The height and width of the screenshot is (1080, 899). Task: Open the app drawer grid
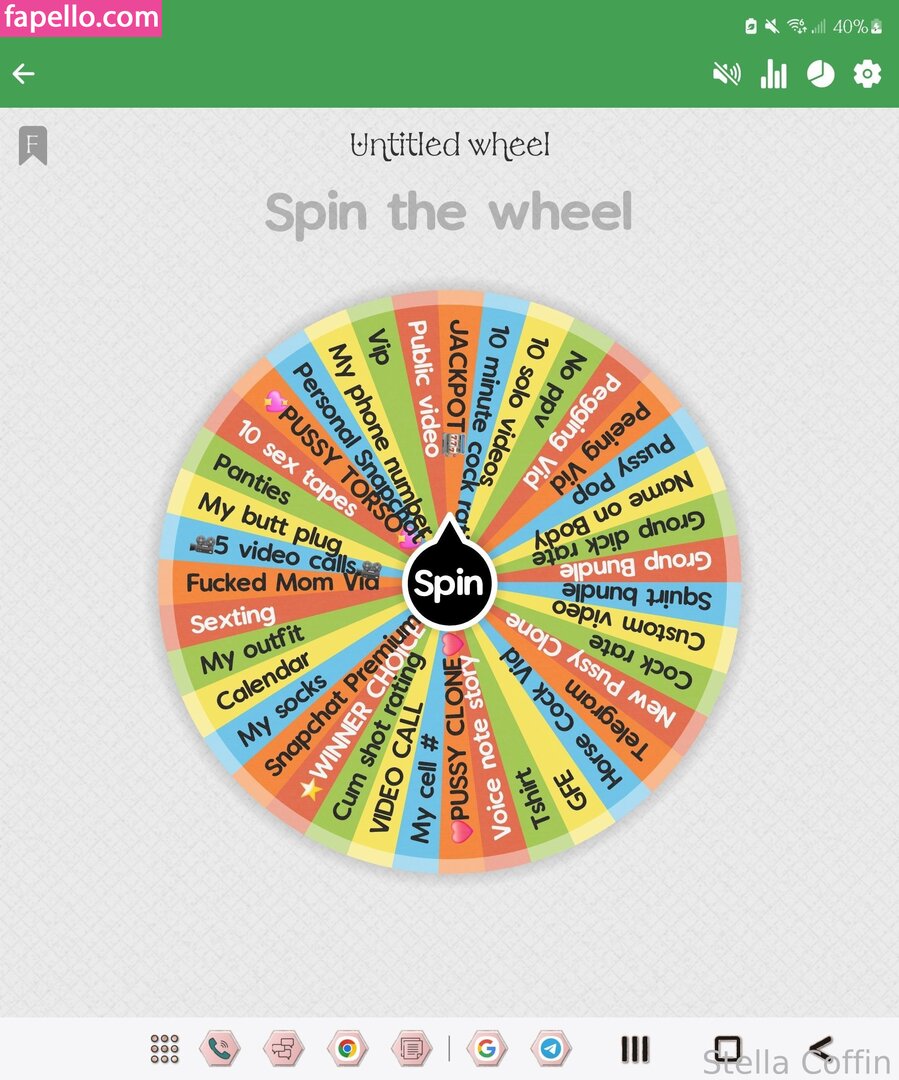(165, 1048)
